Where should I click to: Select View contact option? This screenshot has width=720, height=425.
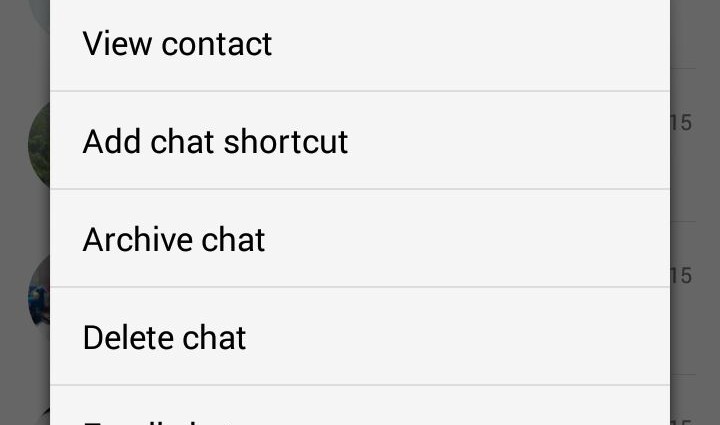[x=177, y=44]
